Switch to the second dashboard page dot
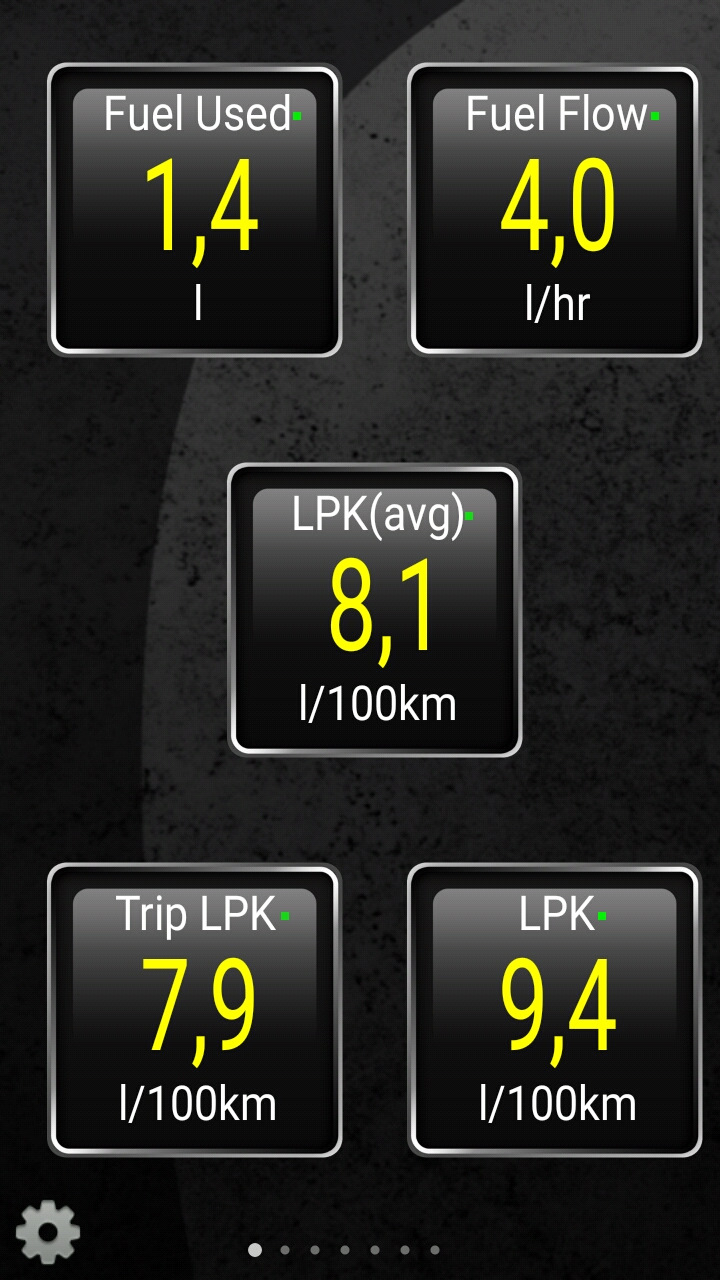Image resolution: width=720 pixels, height=1280 pixels. pyautogui.click(x=284, y=1248)
